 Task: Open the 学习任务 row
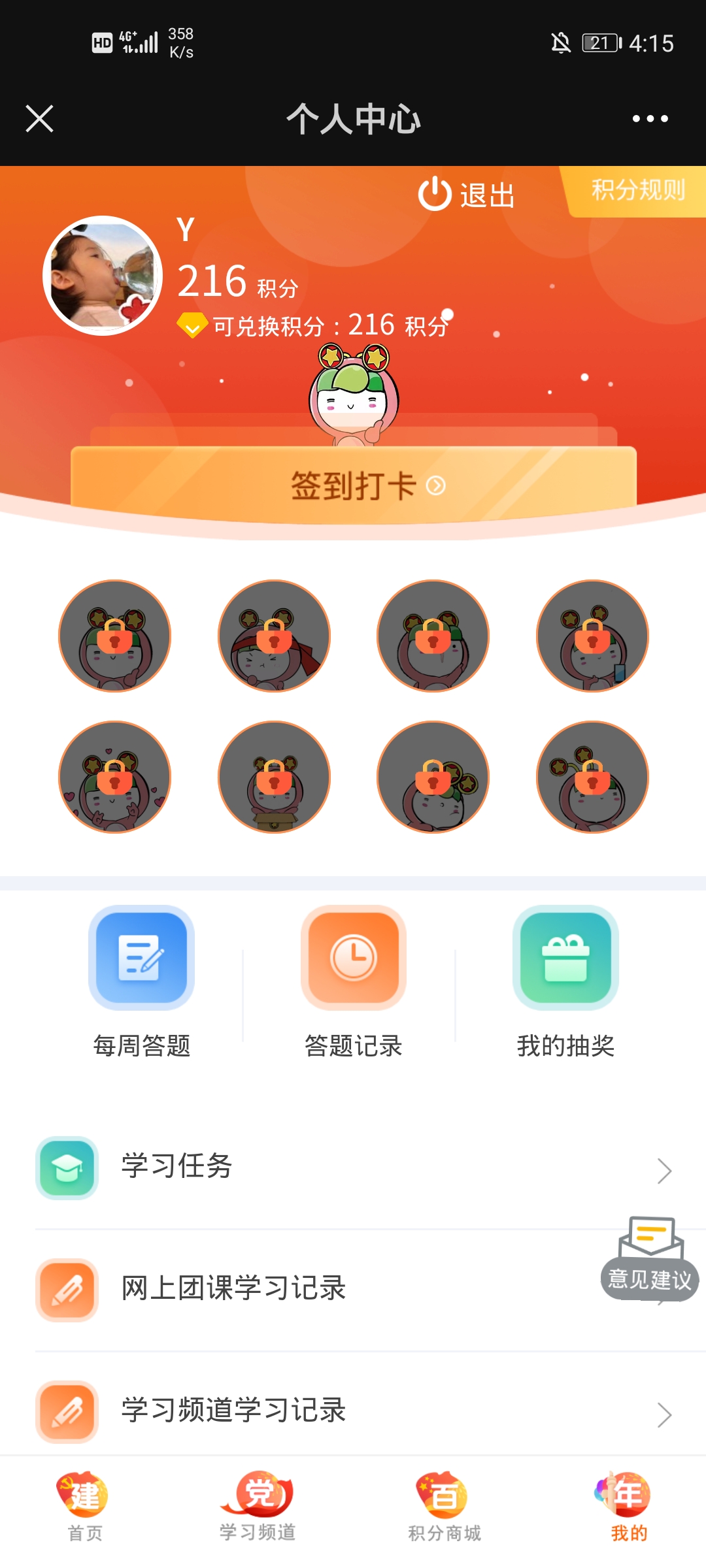point(353,1168)
